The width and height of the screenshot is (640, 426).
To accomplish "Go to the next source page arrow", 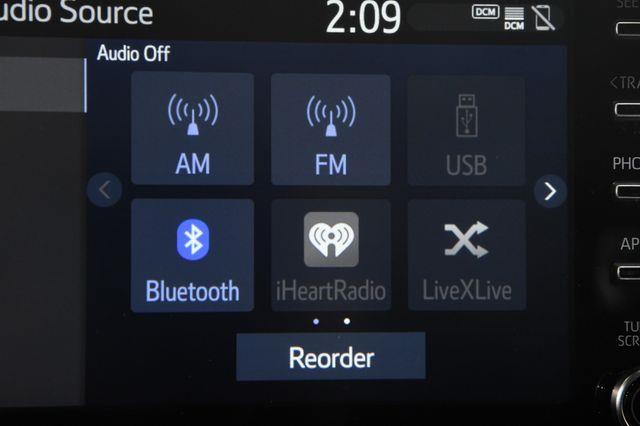I will tap(549, 190).
